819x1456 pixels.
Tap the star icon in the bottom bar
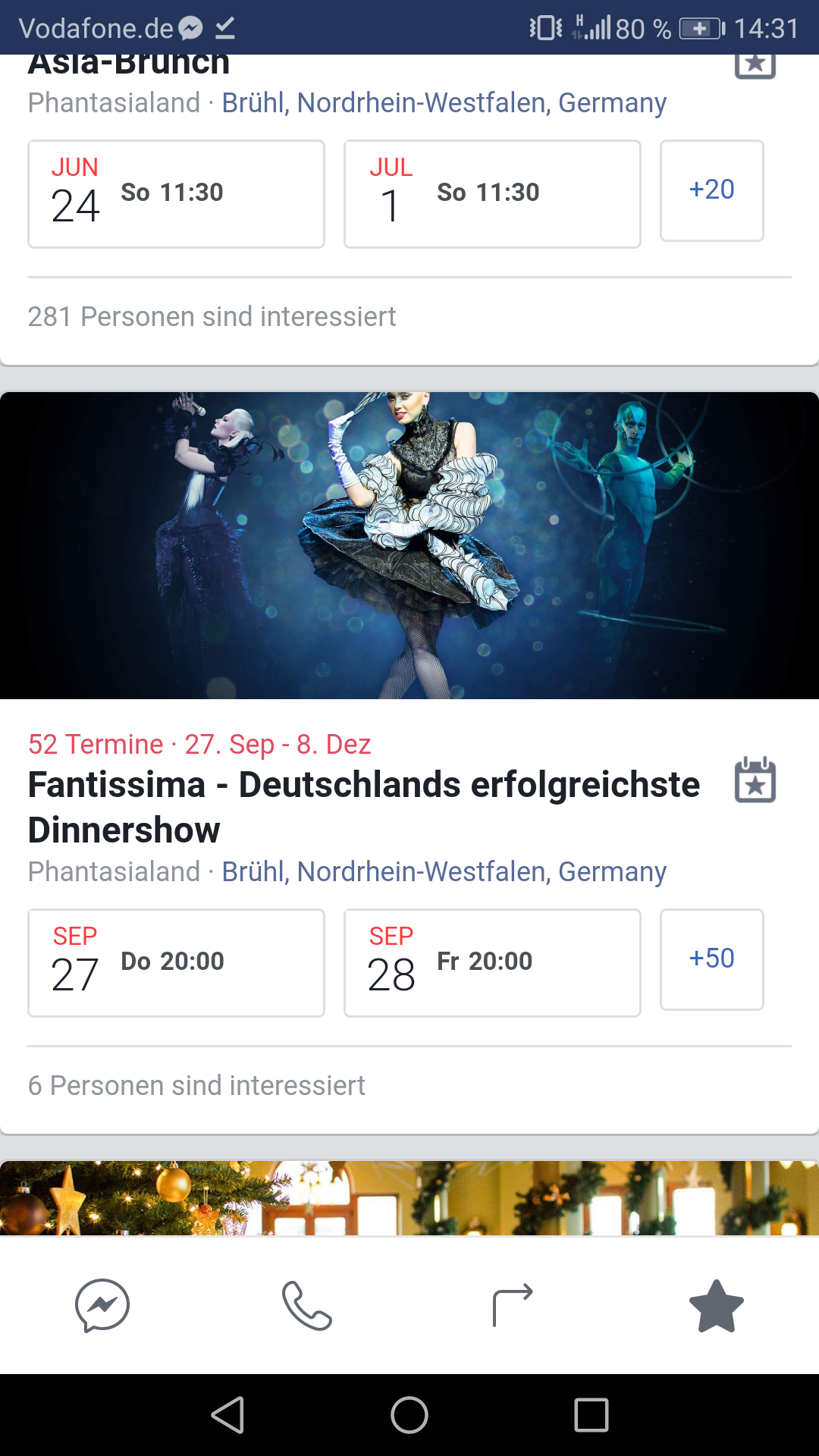coord(717,1305)
